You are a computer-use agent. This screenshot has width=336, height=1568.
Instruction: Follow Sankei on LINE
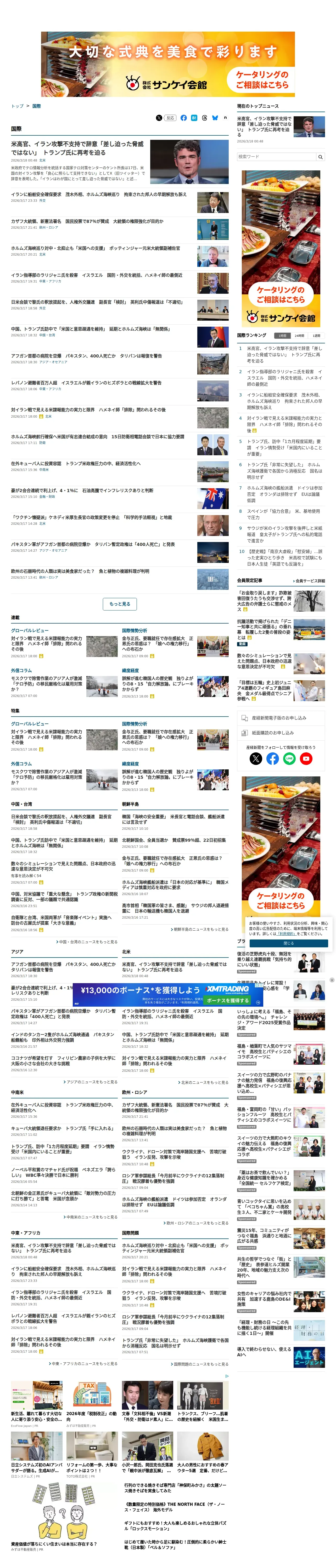(x=289, y=758)
